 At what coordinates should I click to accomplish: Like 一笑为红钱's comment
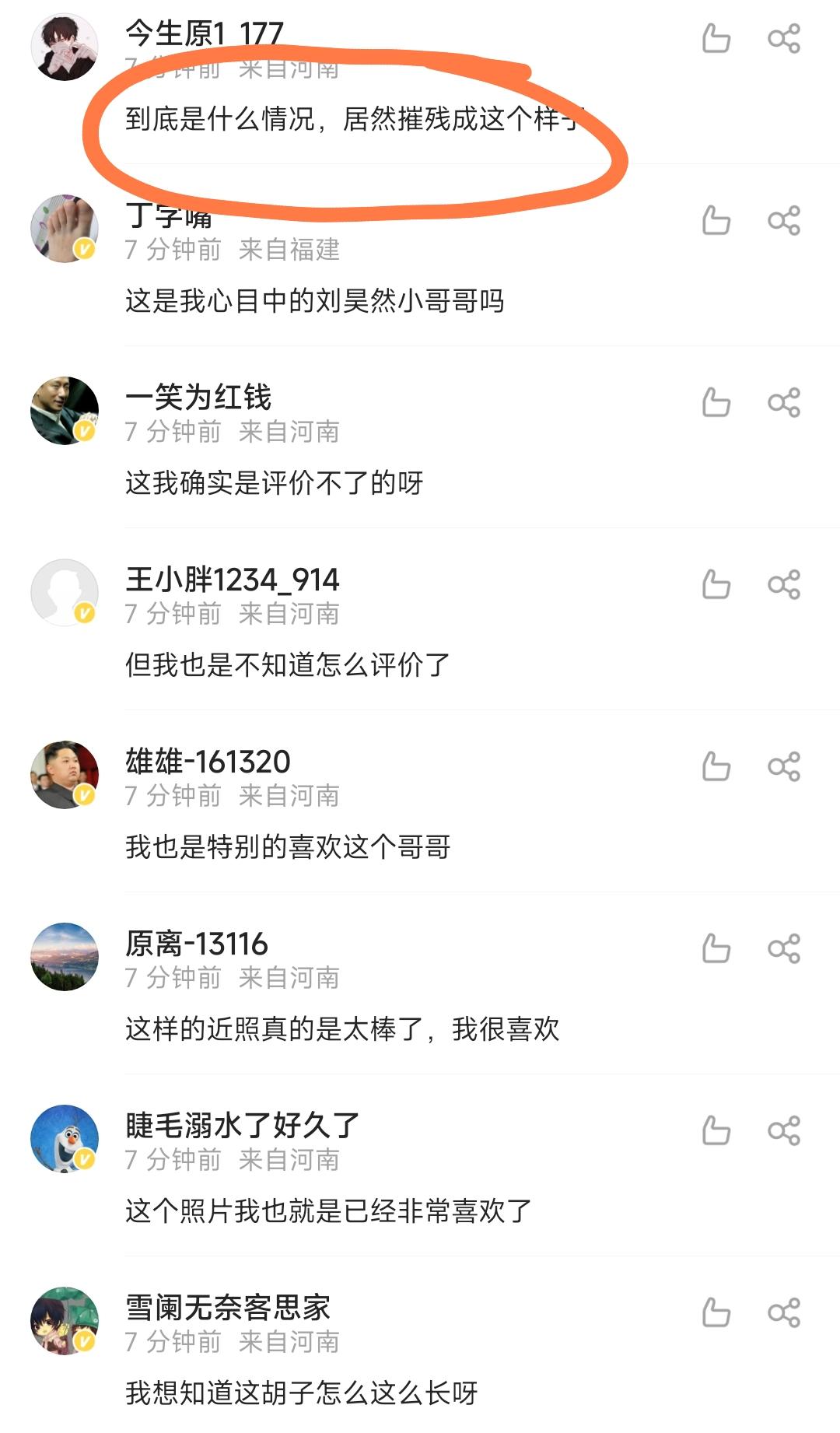716,402
